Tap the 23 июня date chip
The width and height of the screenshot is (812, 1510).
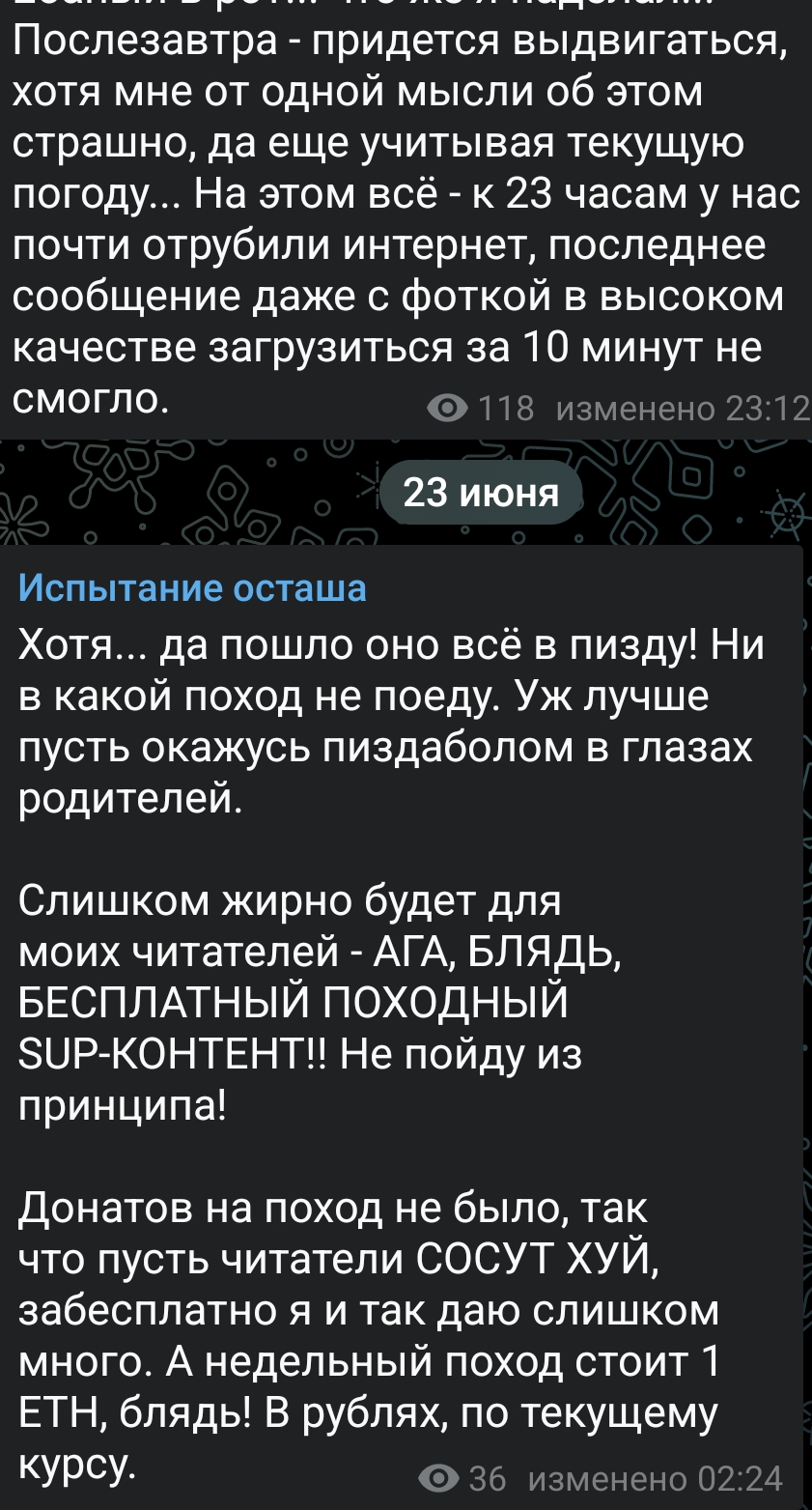pos(481,494)
